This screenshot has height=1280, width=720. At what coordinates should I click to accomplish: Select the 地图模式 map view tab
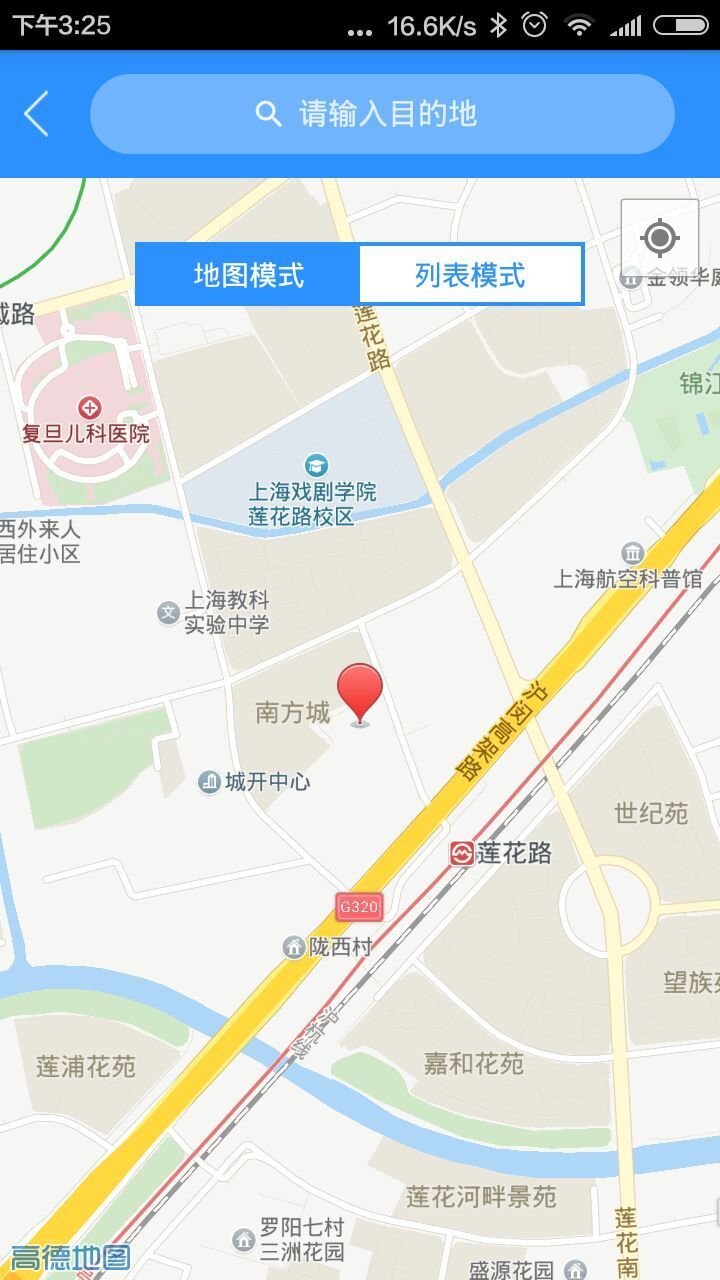tap(248, 274)
